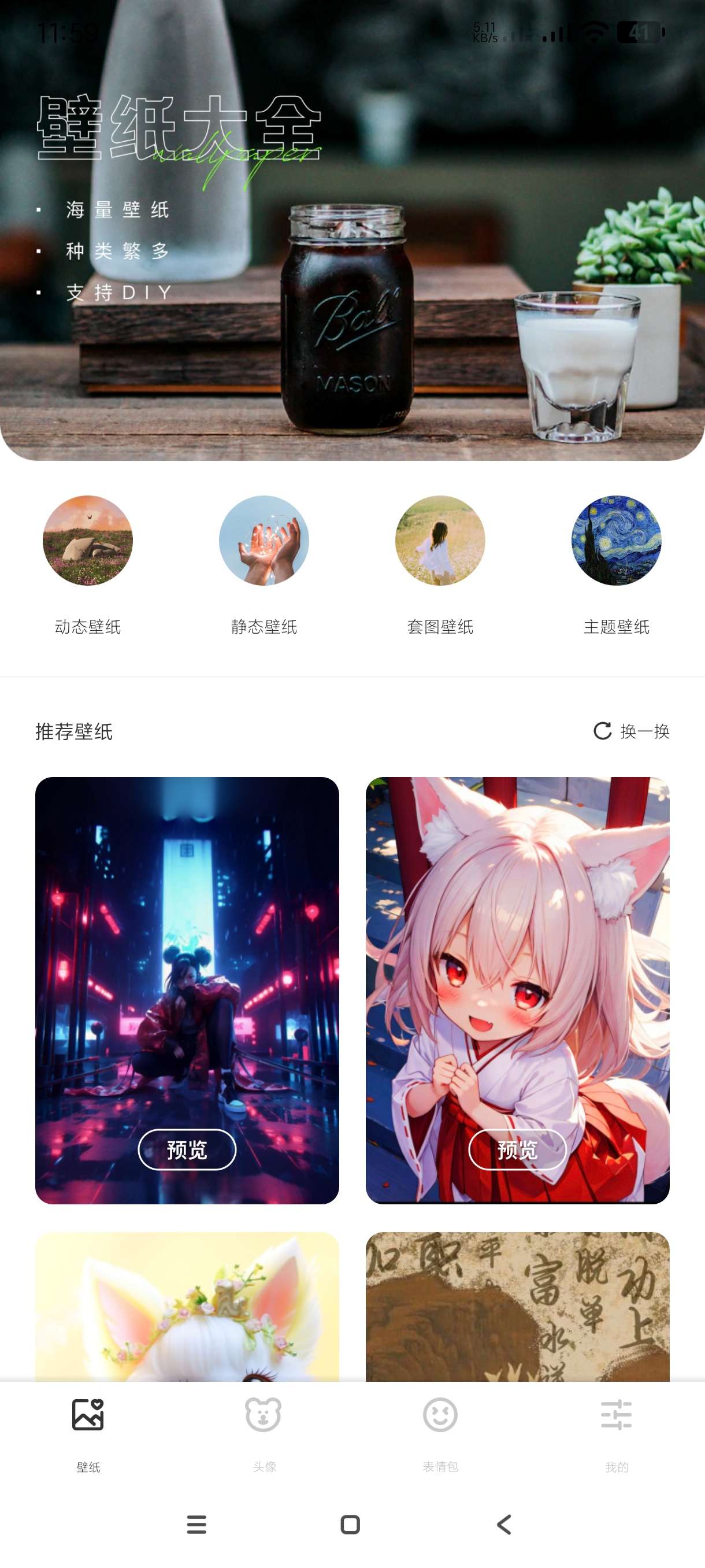Switch to the 表情包 tab
Viewport: 705px width, 1568px height.
[440, 1432]
